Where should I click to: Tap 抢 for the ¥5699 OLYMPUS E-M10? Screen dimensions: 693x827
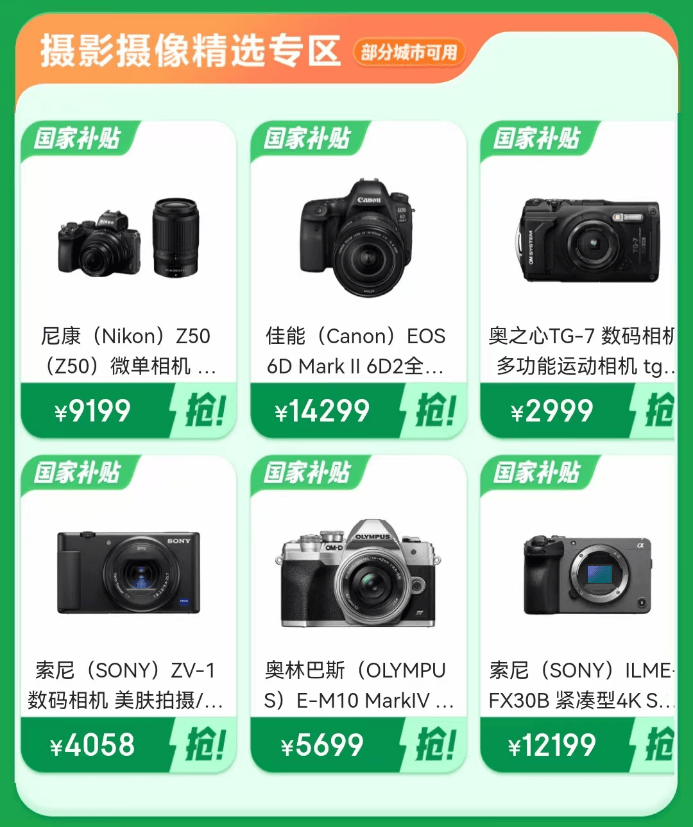pos(435,745)
